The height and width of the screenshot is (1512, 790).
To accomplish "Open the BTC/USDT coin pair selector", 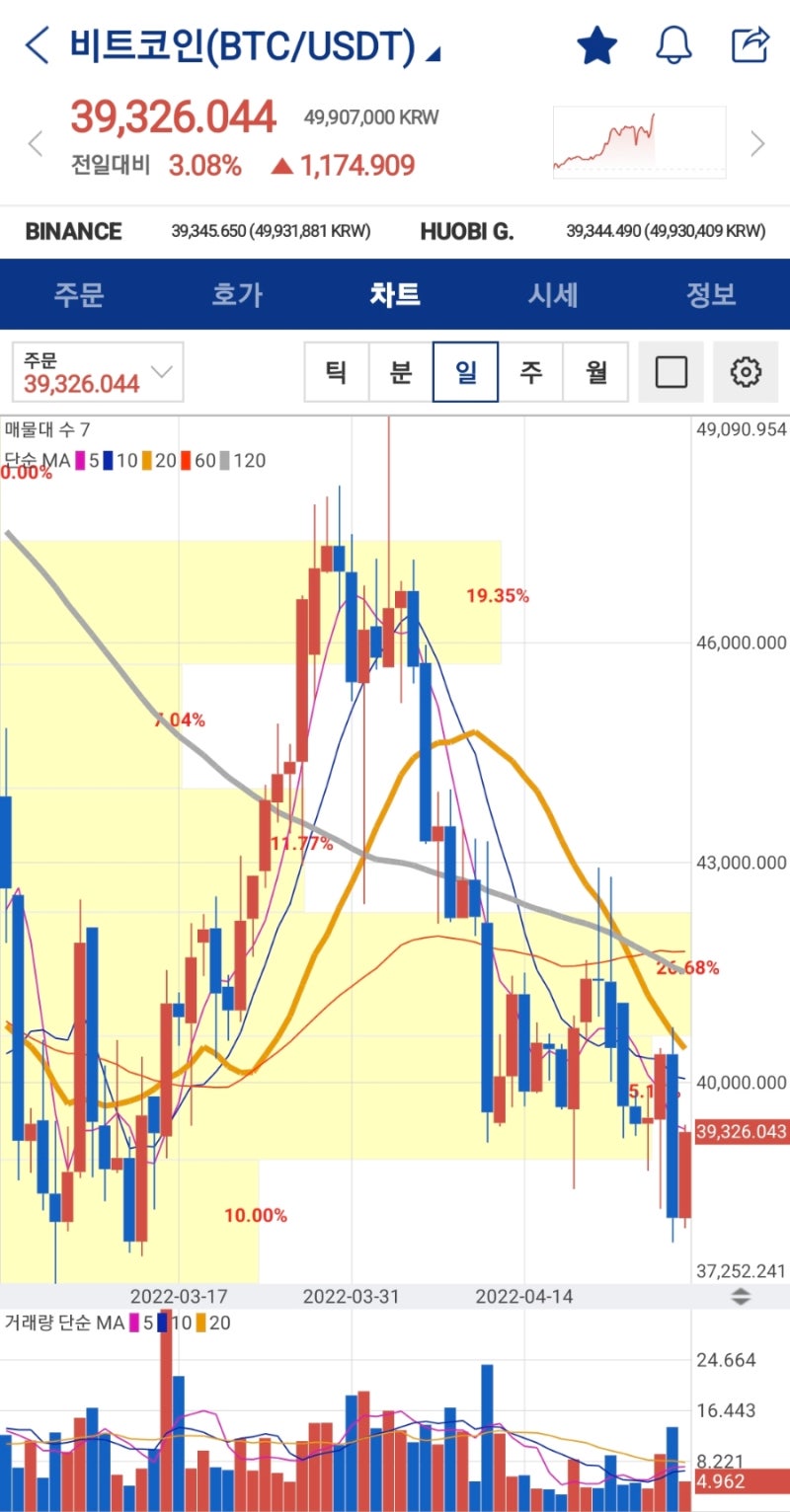I will point(255,45).
